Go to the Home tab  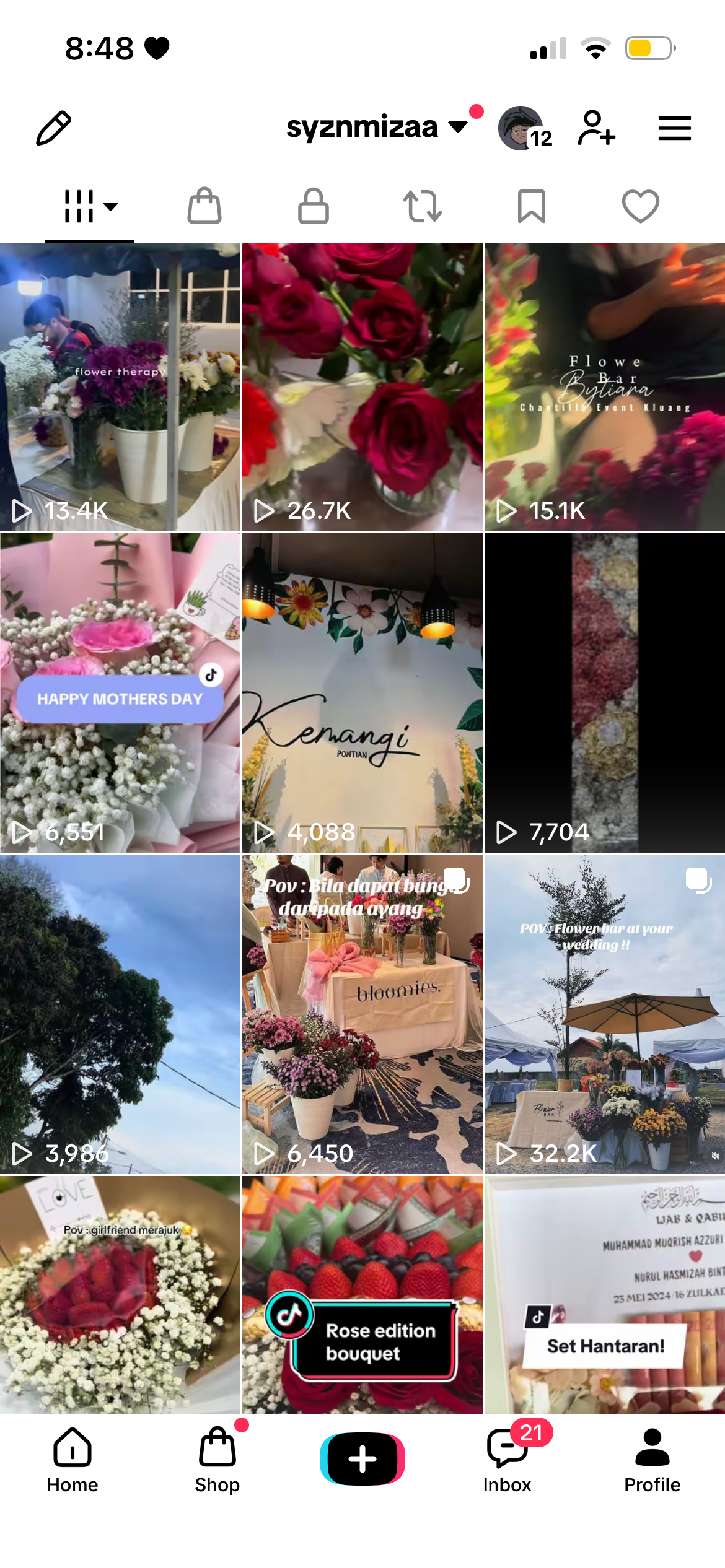tap(72, 1460)
